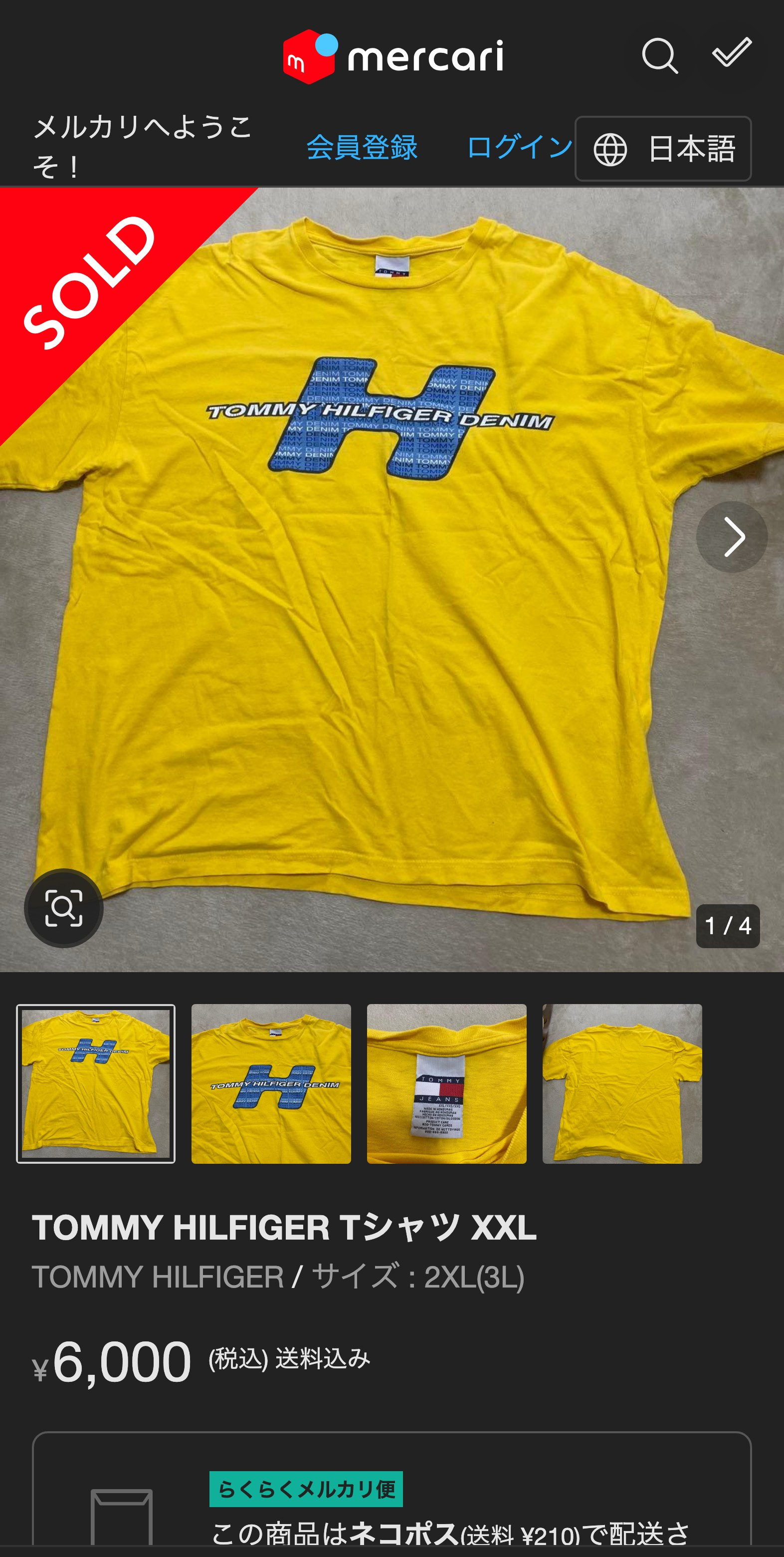
Task: Open the search magnifier icon
Action: click(660, 55)
